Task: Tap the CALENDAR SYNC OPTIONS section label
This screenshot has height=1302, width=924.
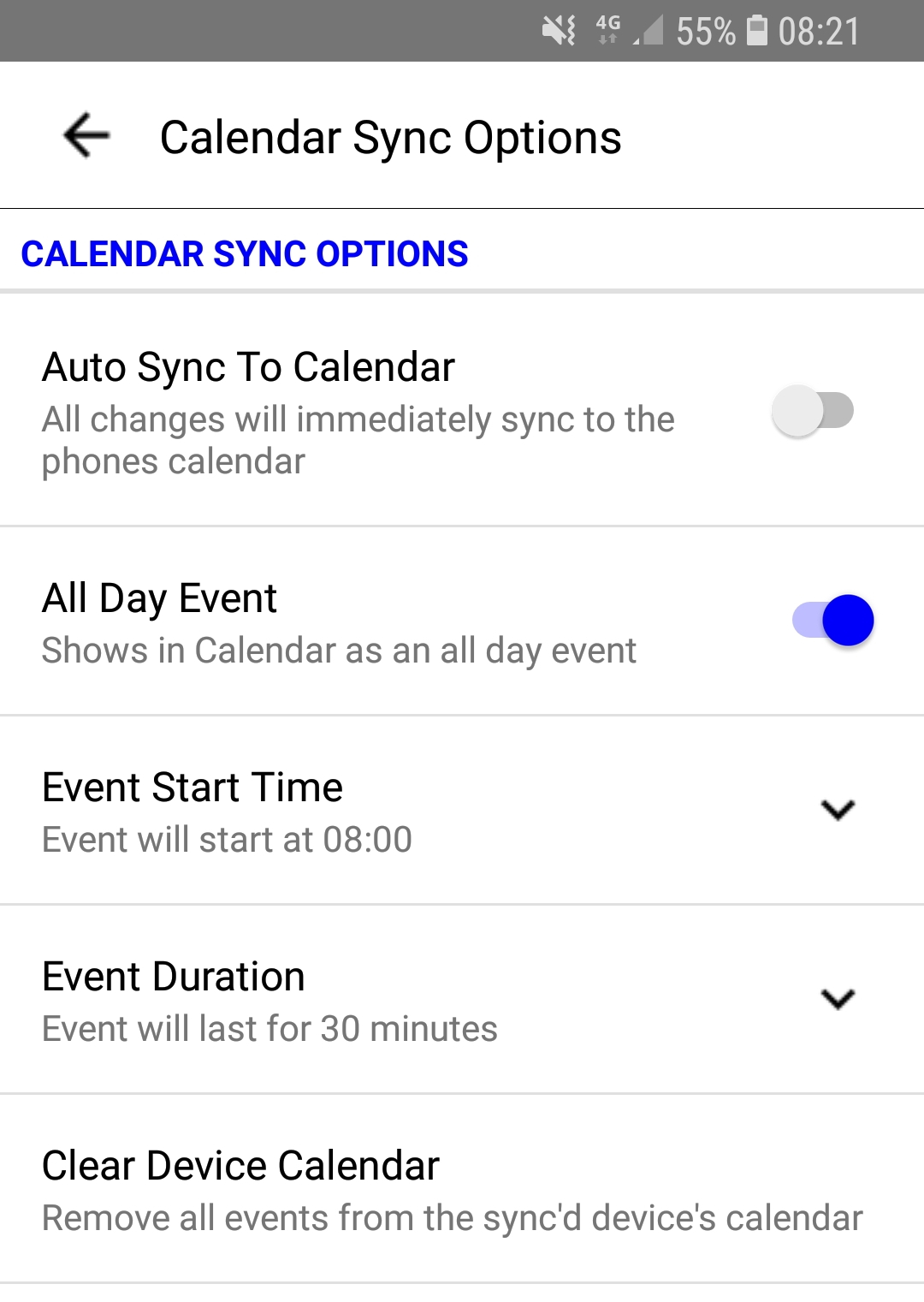Action: (246, 253)
